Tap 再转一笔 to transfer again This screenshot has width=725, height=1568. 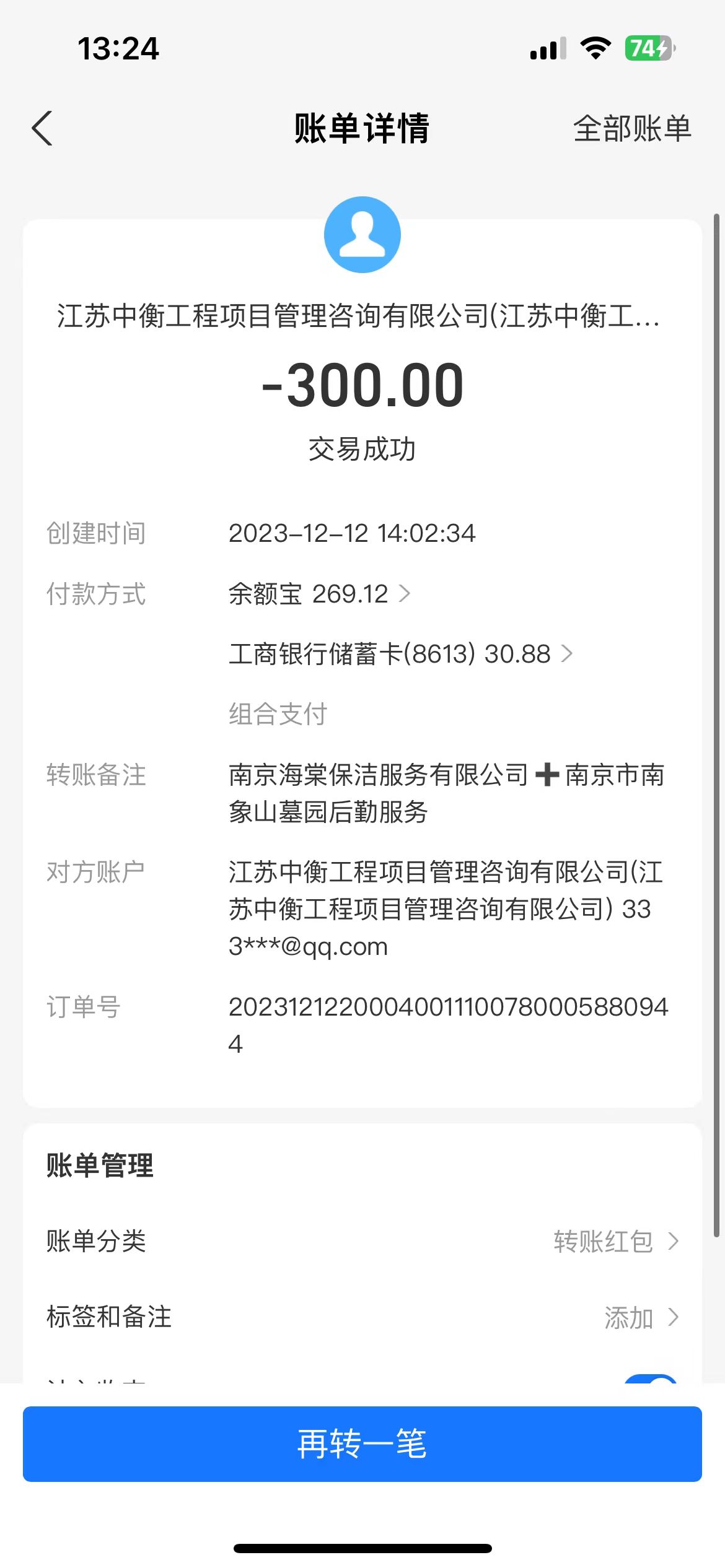click(362, 1444)
